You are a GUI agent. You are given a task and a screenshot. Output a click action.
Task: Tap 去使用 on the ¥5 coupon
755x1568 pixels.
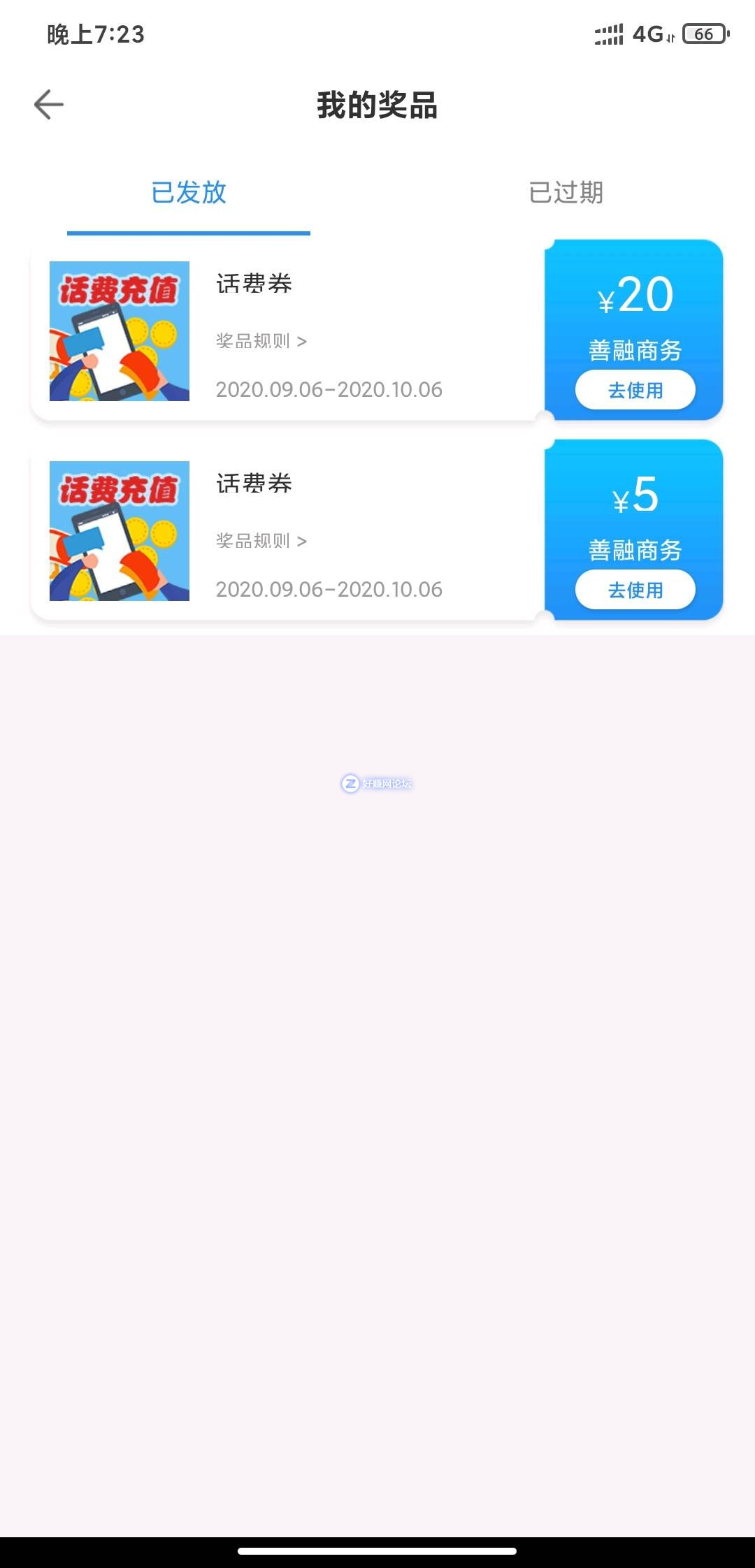tap(635, 590)
